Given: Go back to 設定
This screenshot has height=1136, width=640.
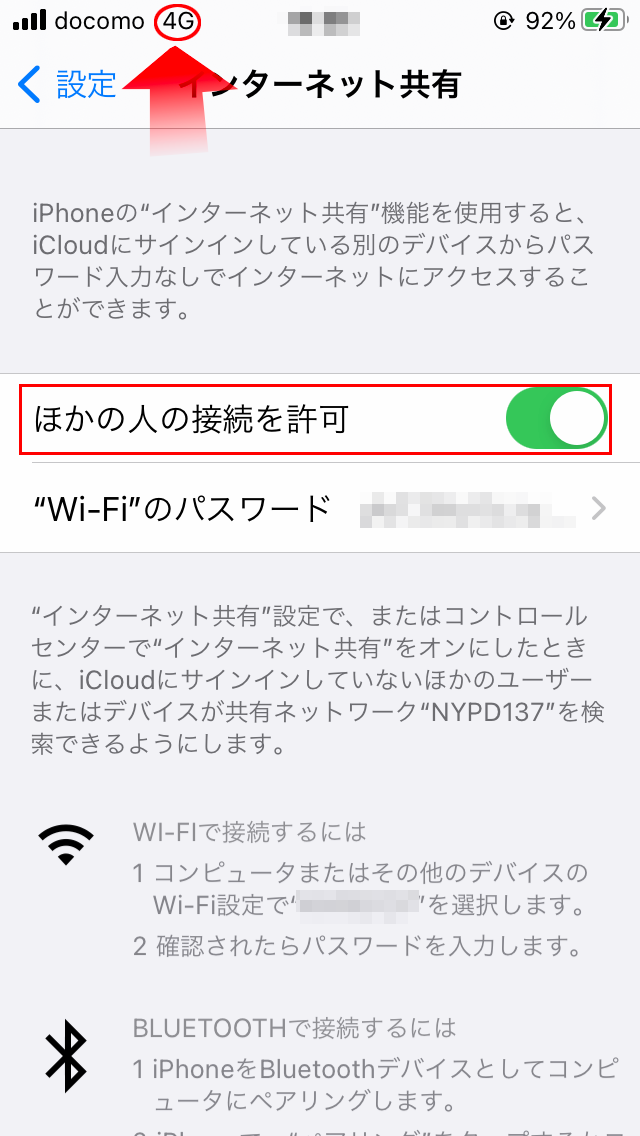Looking at the screenshot, I should click(67, 85).
